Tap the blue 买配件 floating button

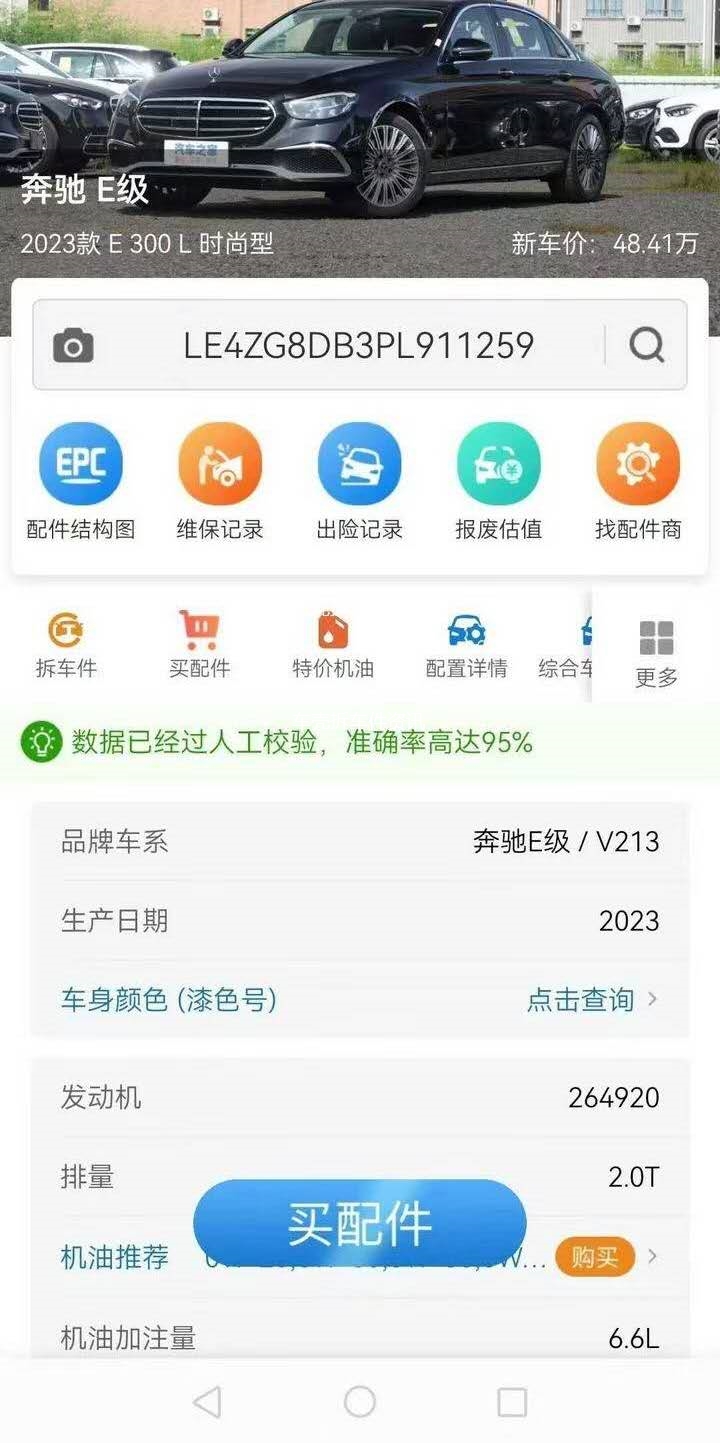[x=359, y=1222]
